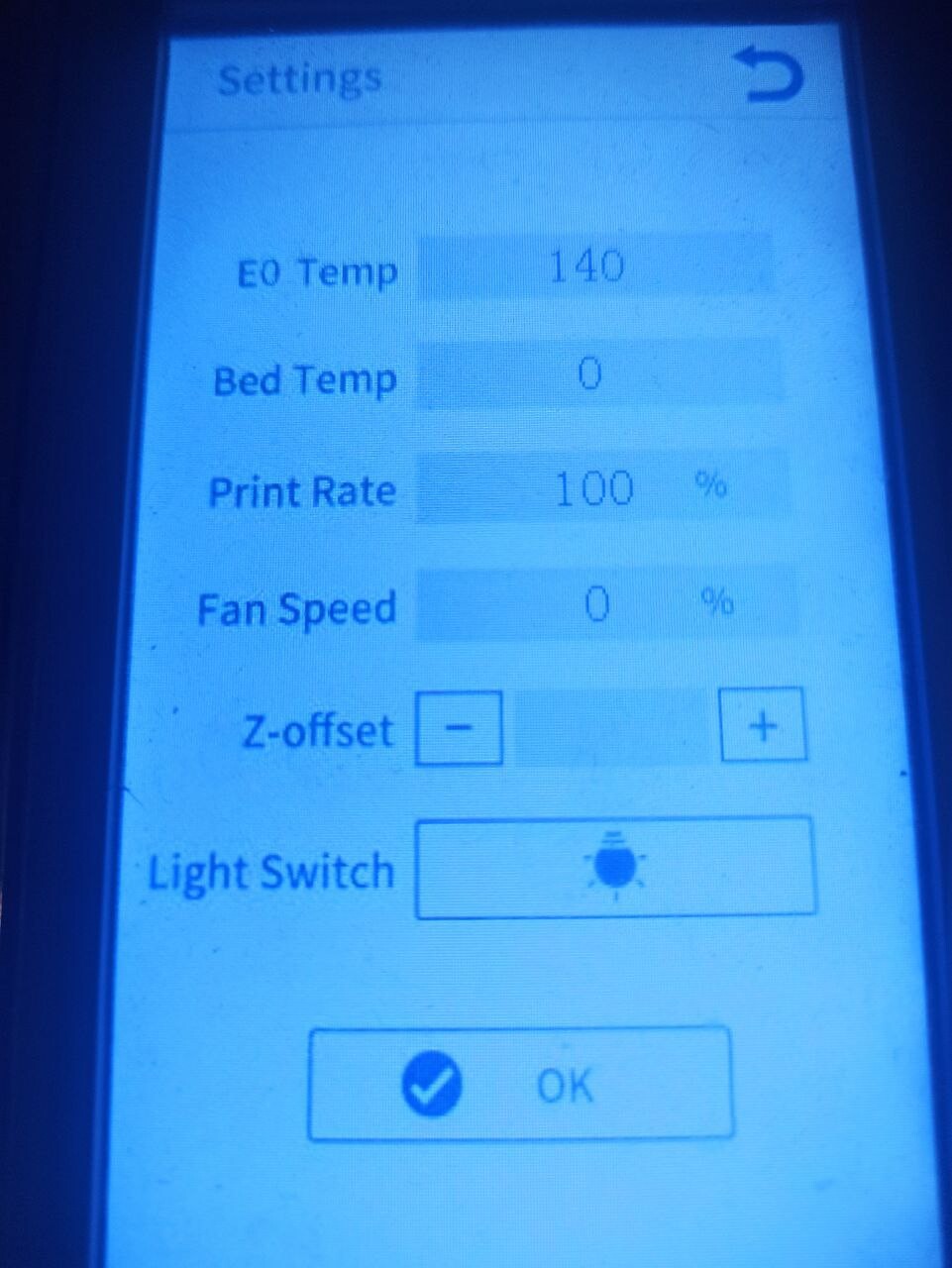Change the Bed Temp value
This screenshot has width=952, height=1268.
[x=597, y=374]
